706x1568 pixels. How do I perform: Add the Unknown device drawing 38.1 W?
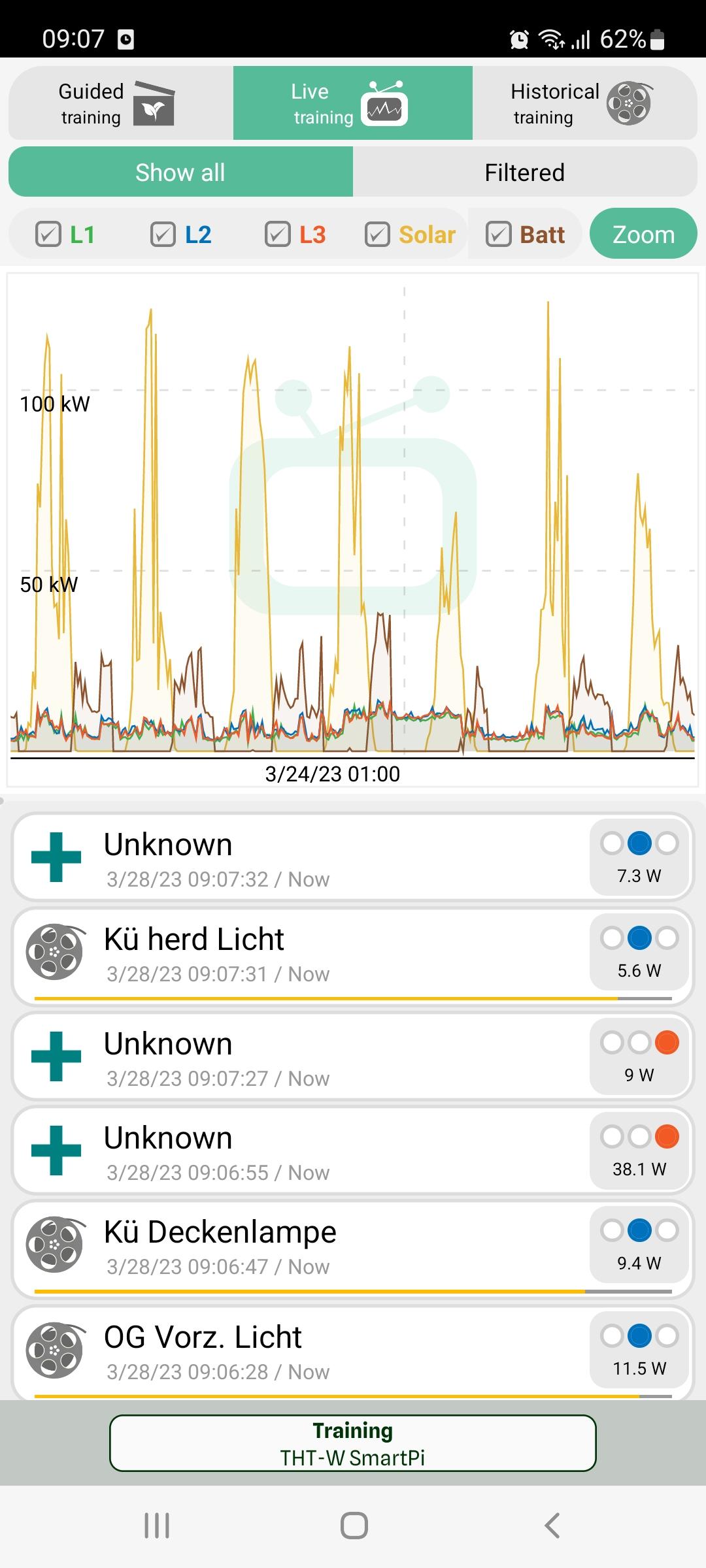56,1150
